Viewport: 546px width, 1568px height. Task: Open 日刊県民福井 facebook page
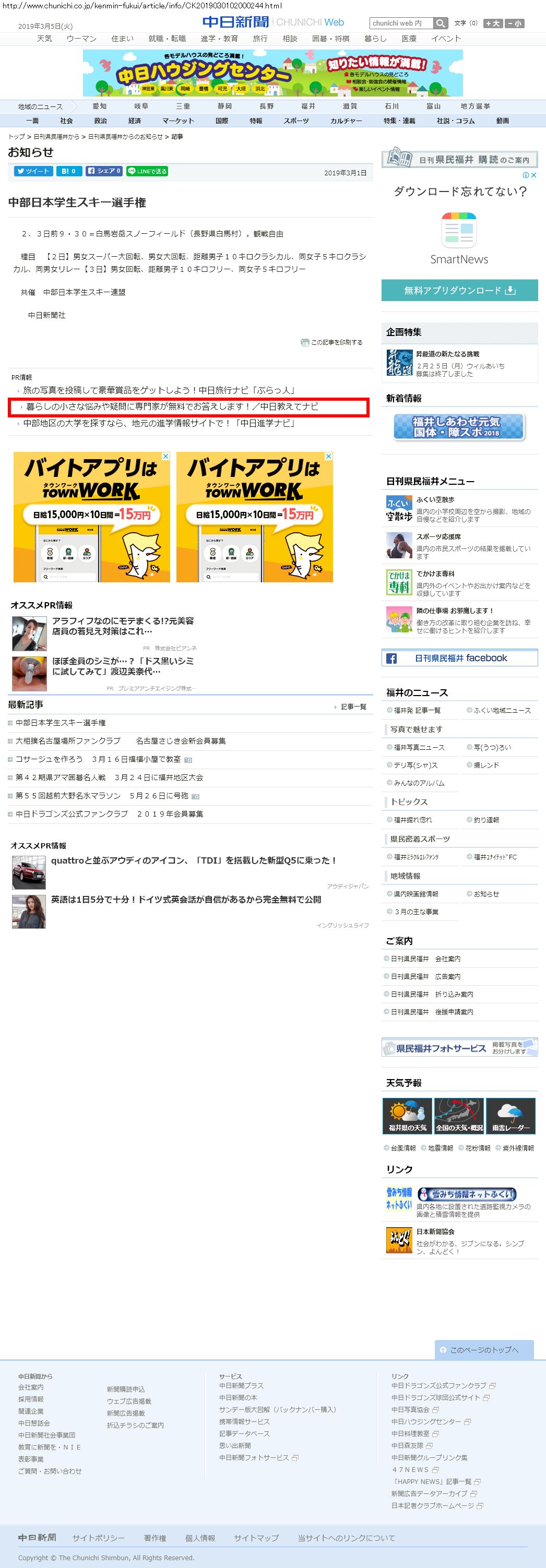(x=459, y=658)
